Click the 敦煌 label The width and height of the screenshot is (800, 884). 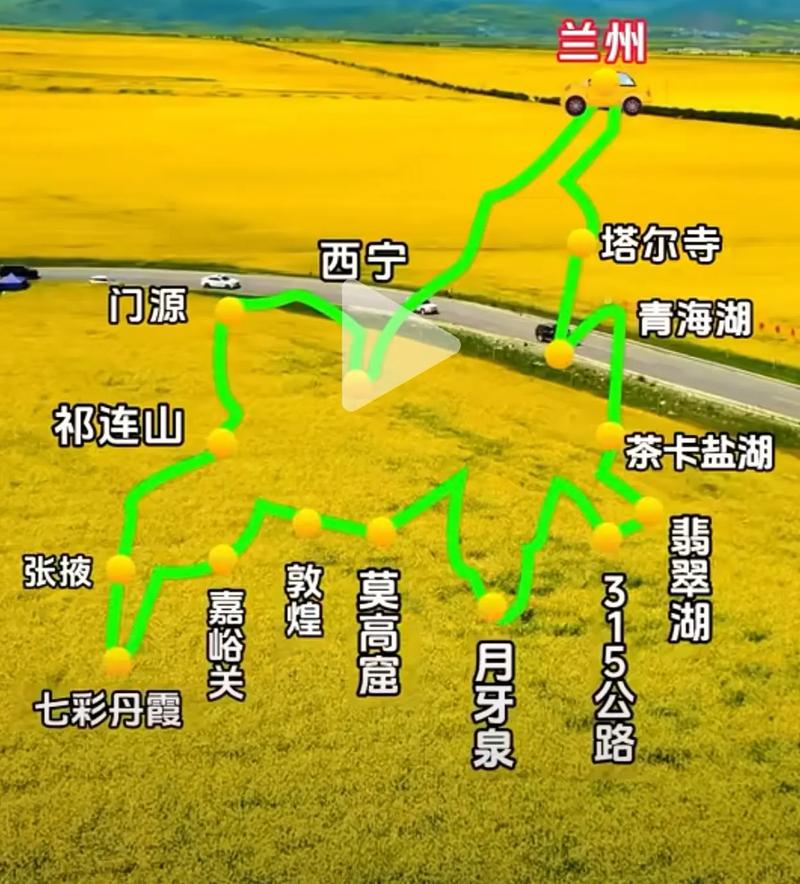click(x=305, y=600)
